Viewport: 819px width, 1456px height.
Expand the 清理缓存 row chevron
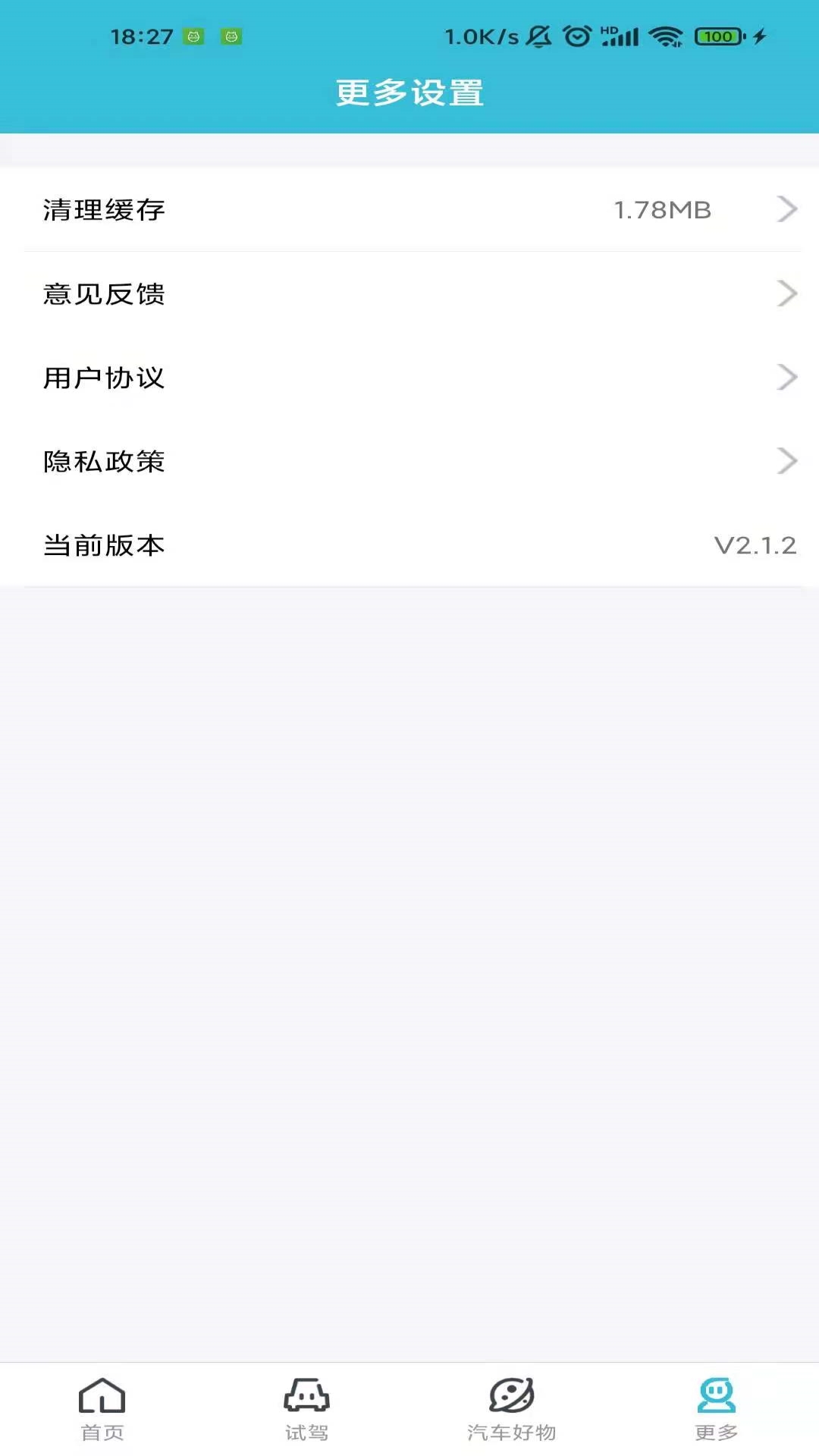[786, 210]
